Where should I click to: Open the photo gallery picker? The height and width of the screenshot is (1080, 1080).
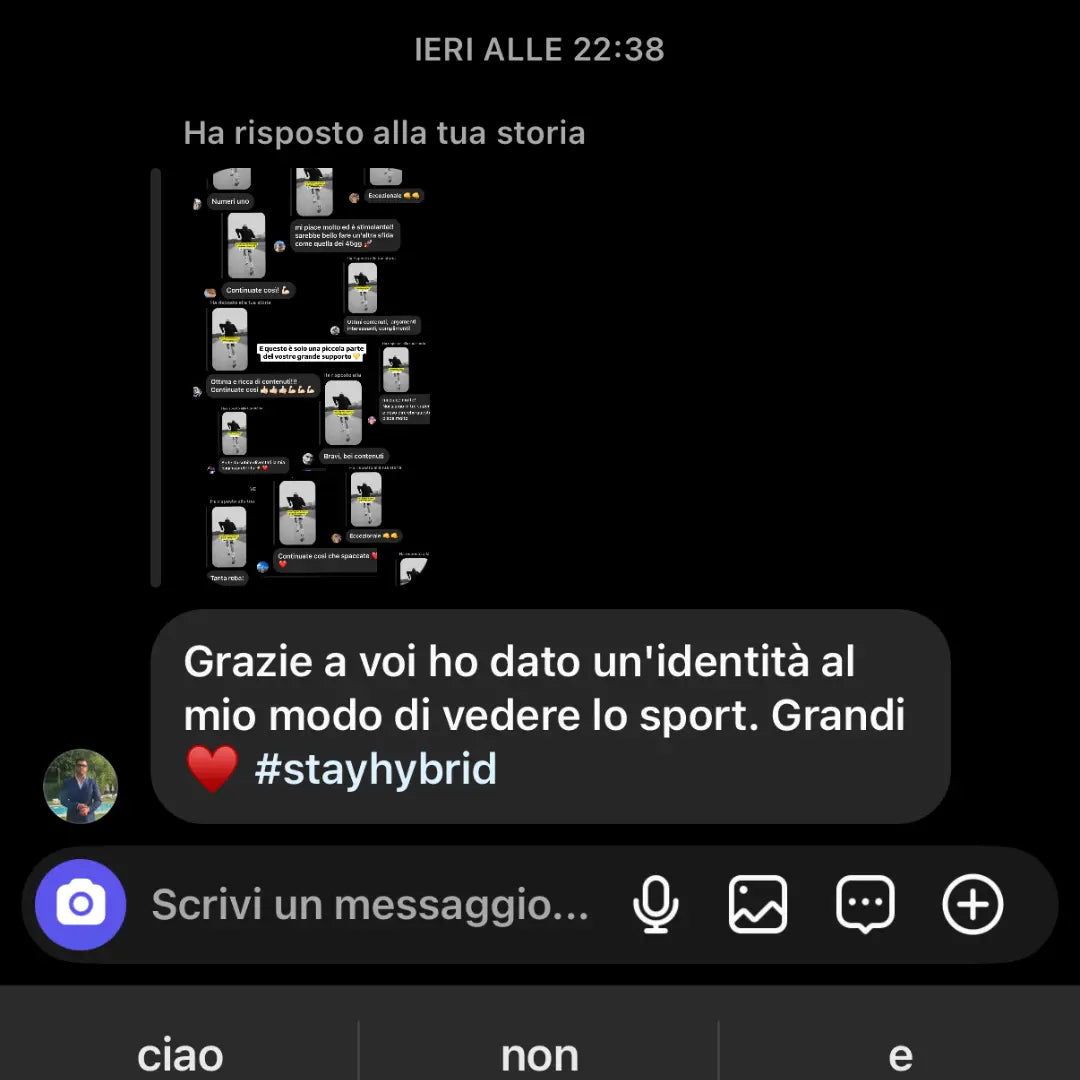pyautogui.click(x=758, y=905)
